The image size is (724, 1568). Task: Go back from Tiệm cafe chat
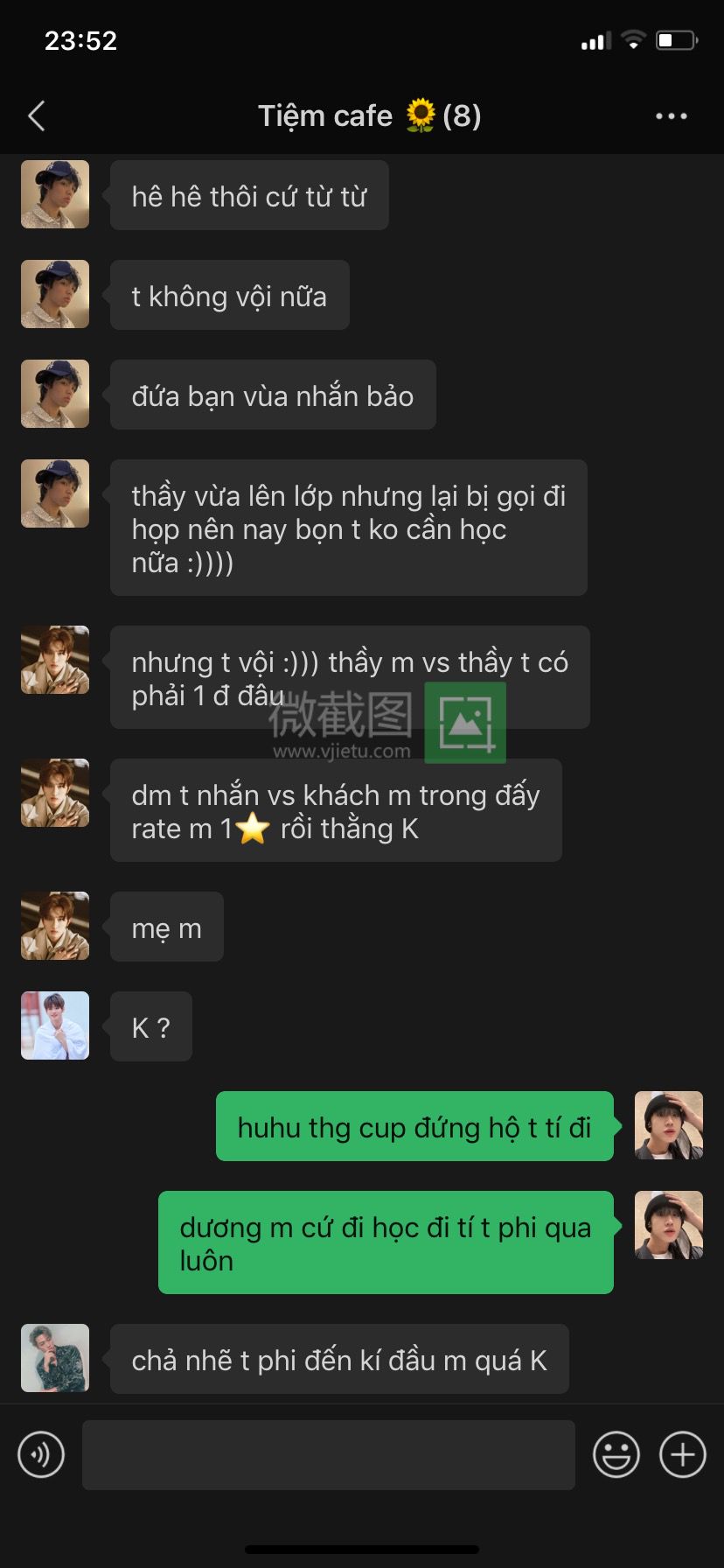coord(37,116)
